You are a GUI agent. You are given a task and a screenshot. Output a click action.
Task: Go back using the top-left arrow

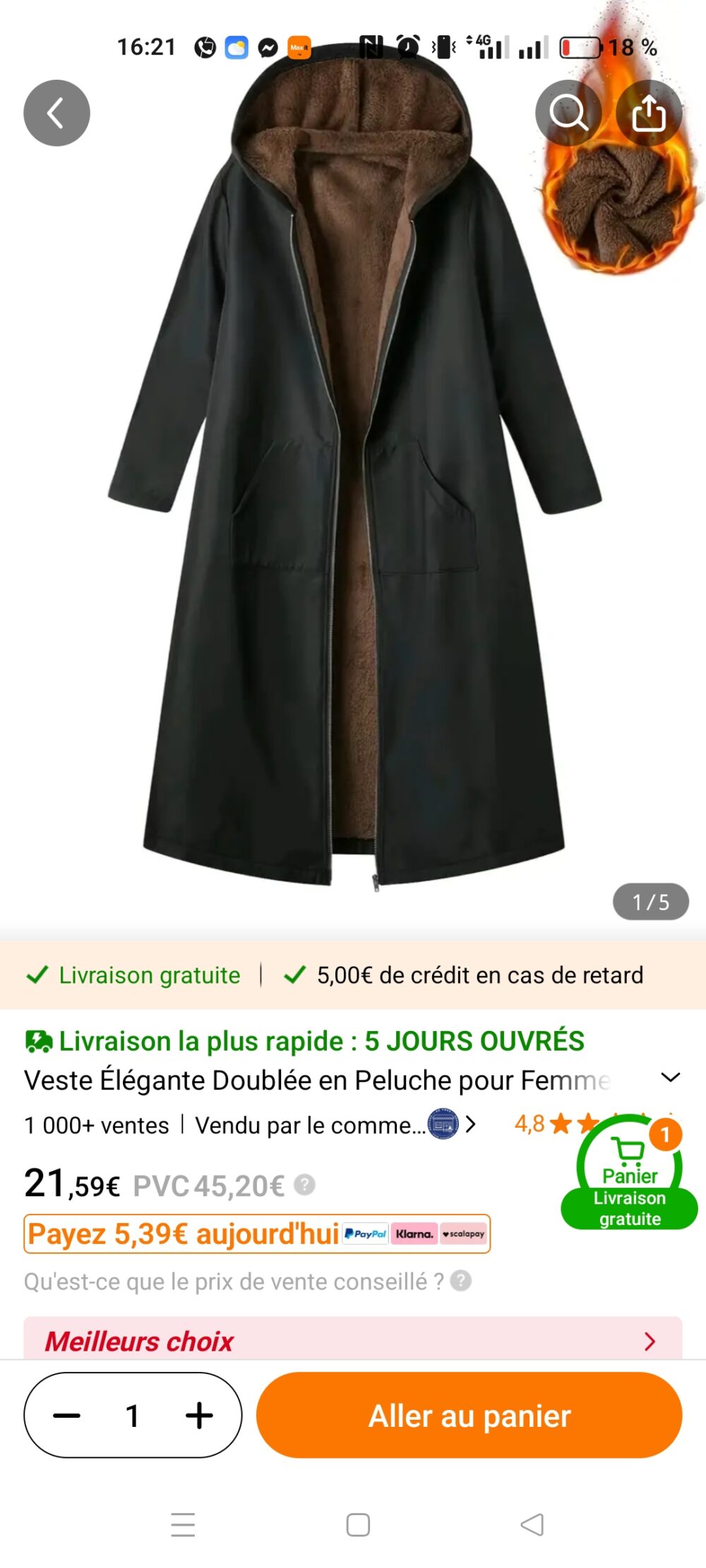(x=56, y=113)
